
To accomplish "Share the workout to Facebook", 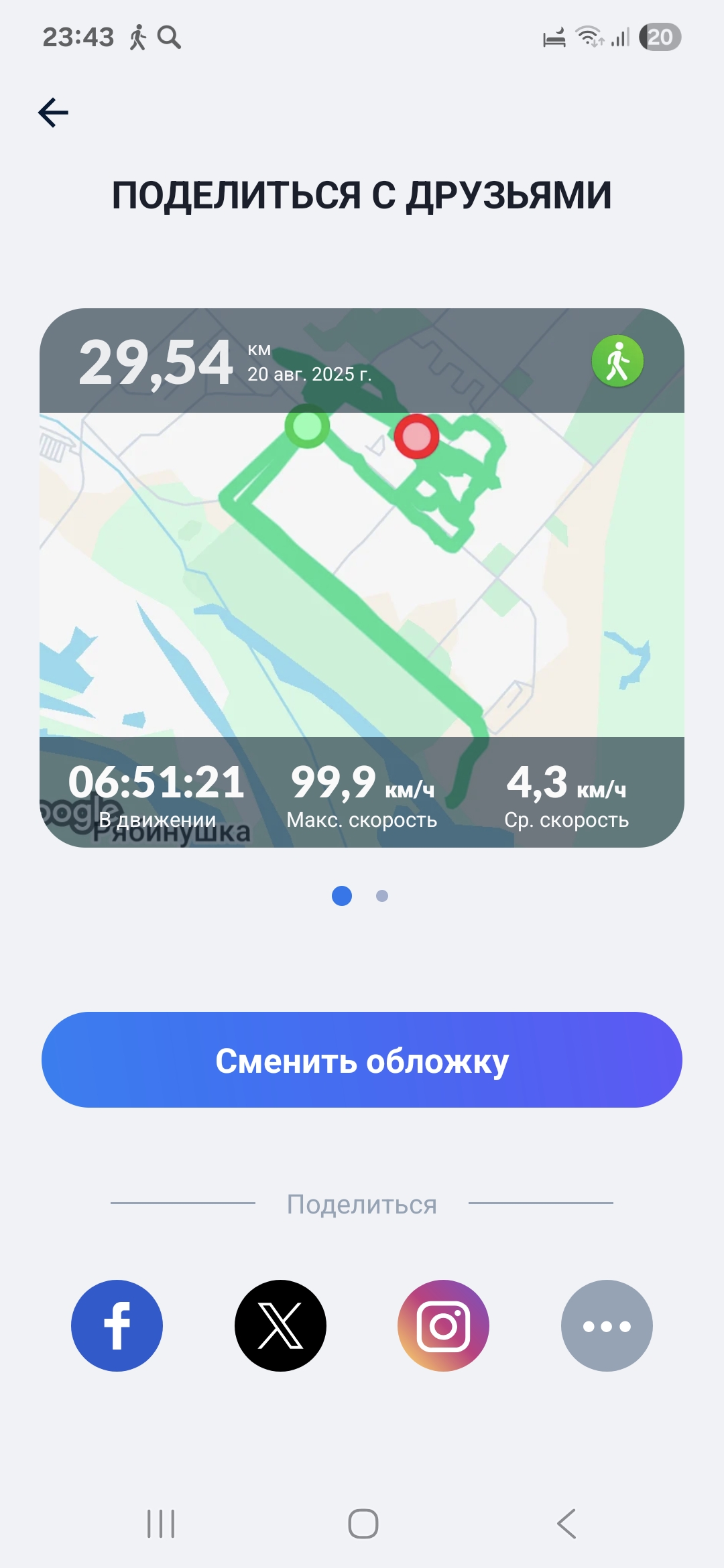I will (117, 1325).
